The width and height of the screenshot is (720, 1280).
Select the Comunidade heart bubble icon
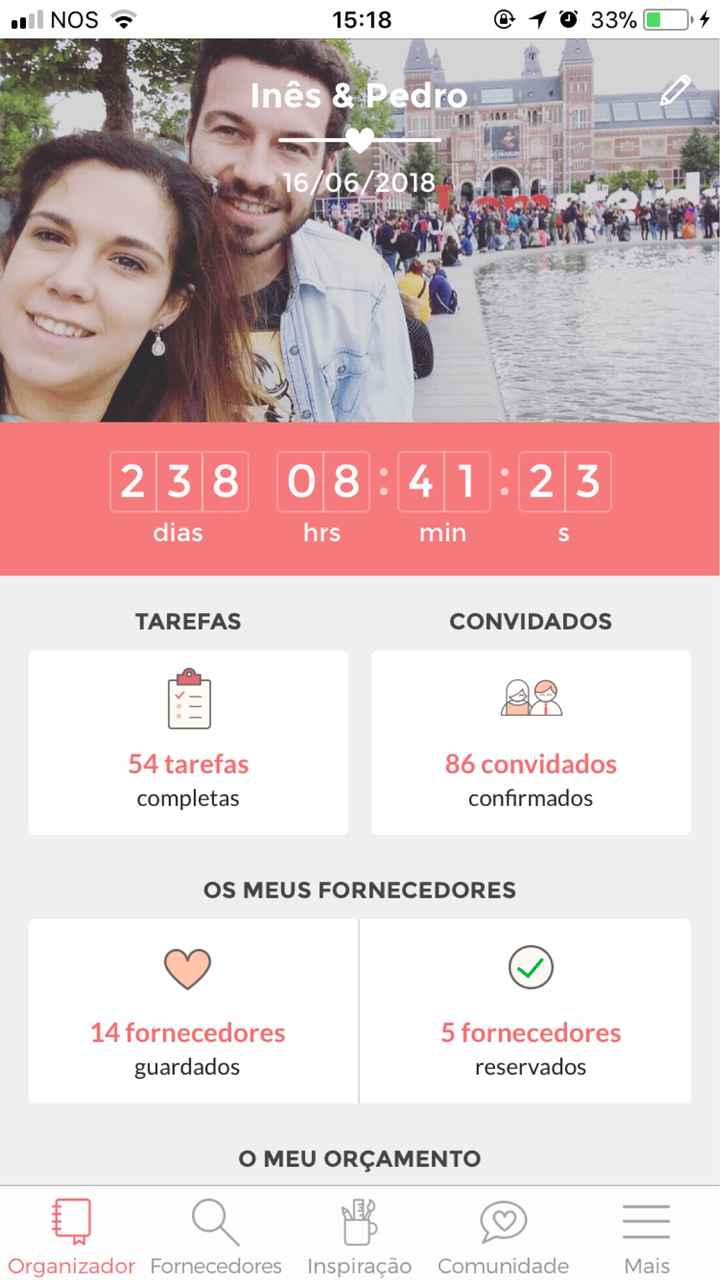pos(502,1220)
